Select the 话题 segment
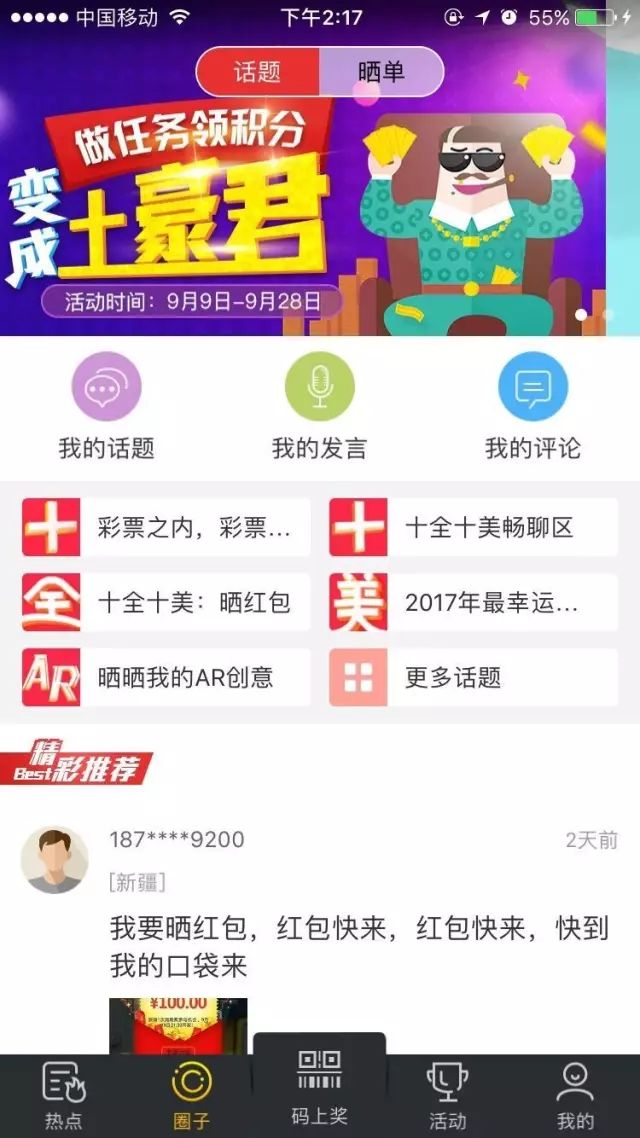The image size is (640, 1138). point(258,72)
